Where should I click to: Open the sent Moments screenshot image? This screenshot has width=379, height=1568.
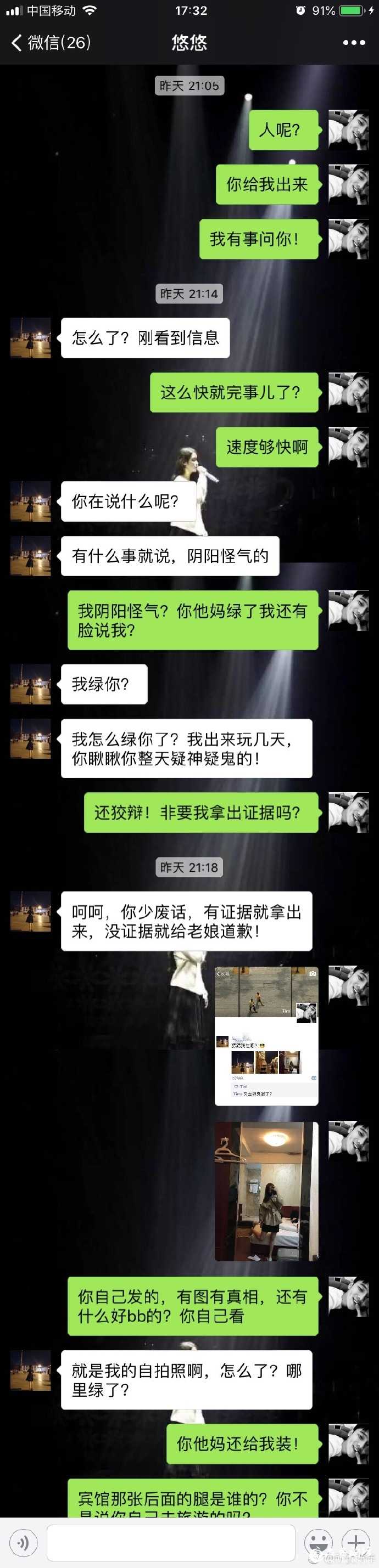[266, 1036]
